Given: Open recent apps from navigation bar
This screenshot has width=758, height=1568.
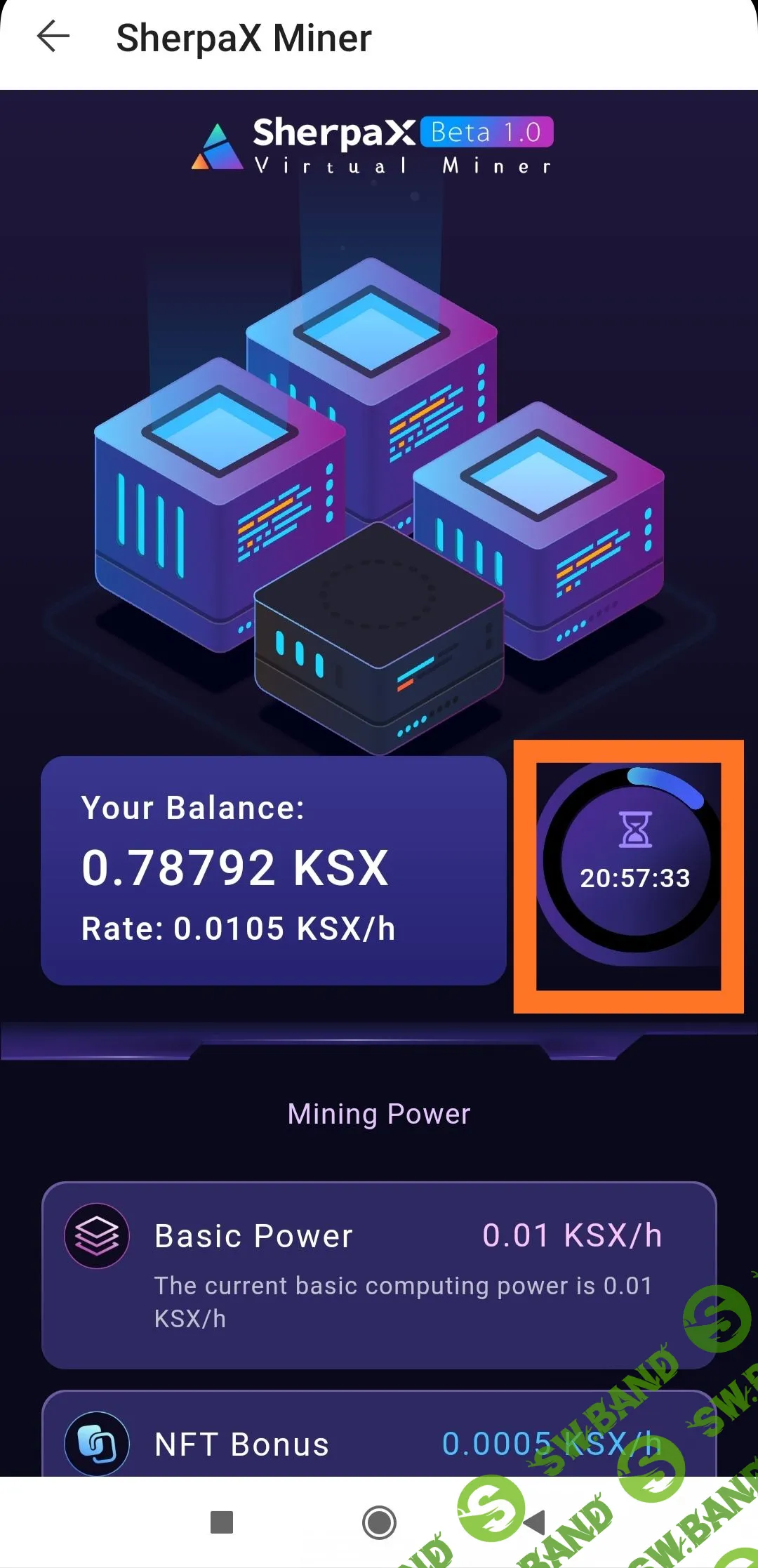Looking at the screenshot, I should click(x=222, y=1522).
